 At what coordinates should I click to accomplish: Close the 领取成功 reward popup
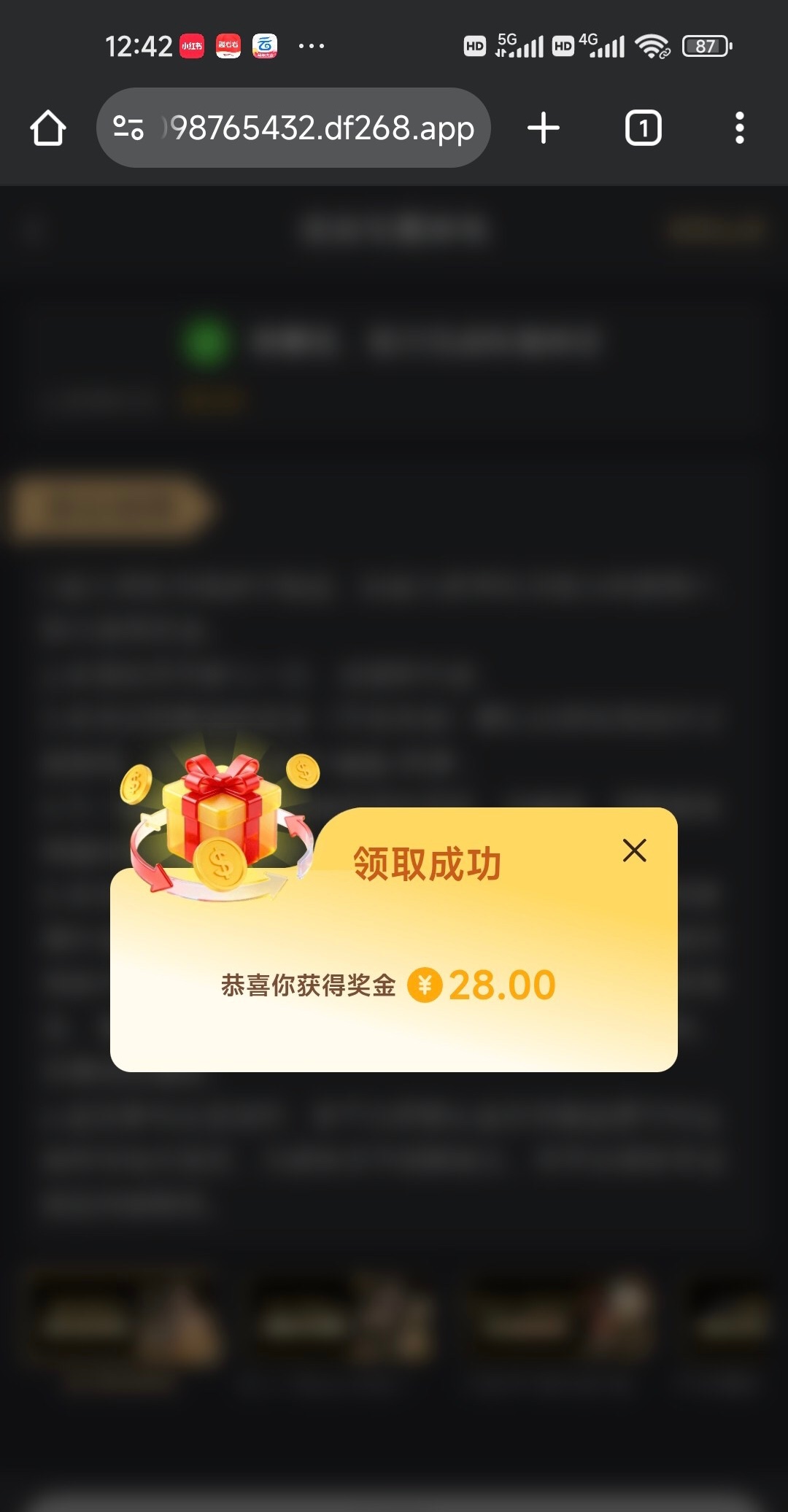point(634,850)
